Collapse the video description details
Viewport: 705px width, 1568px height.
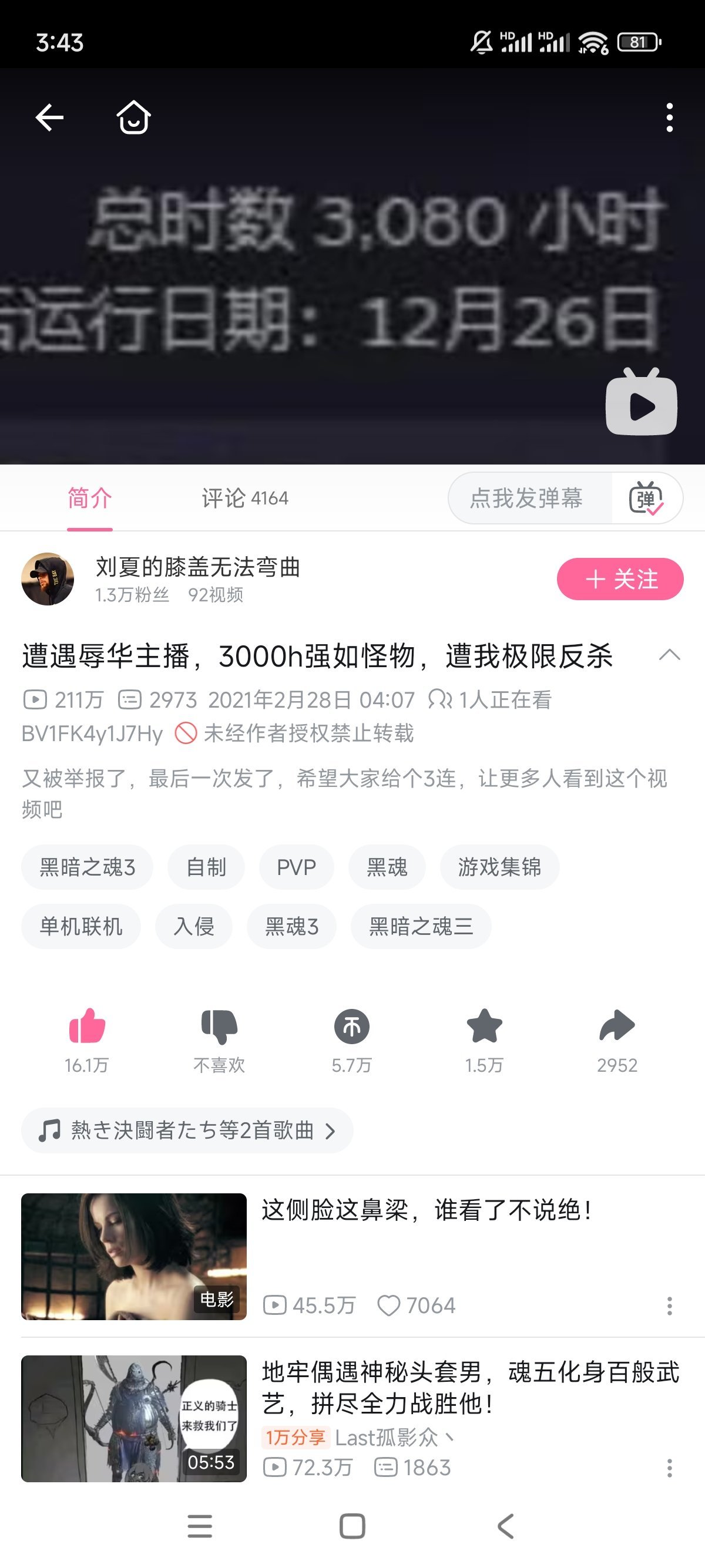(669, 655)
